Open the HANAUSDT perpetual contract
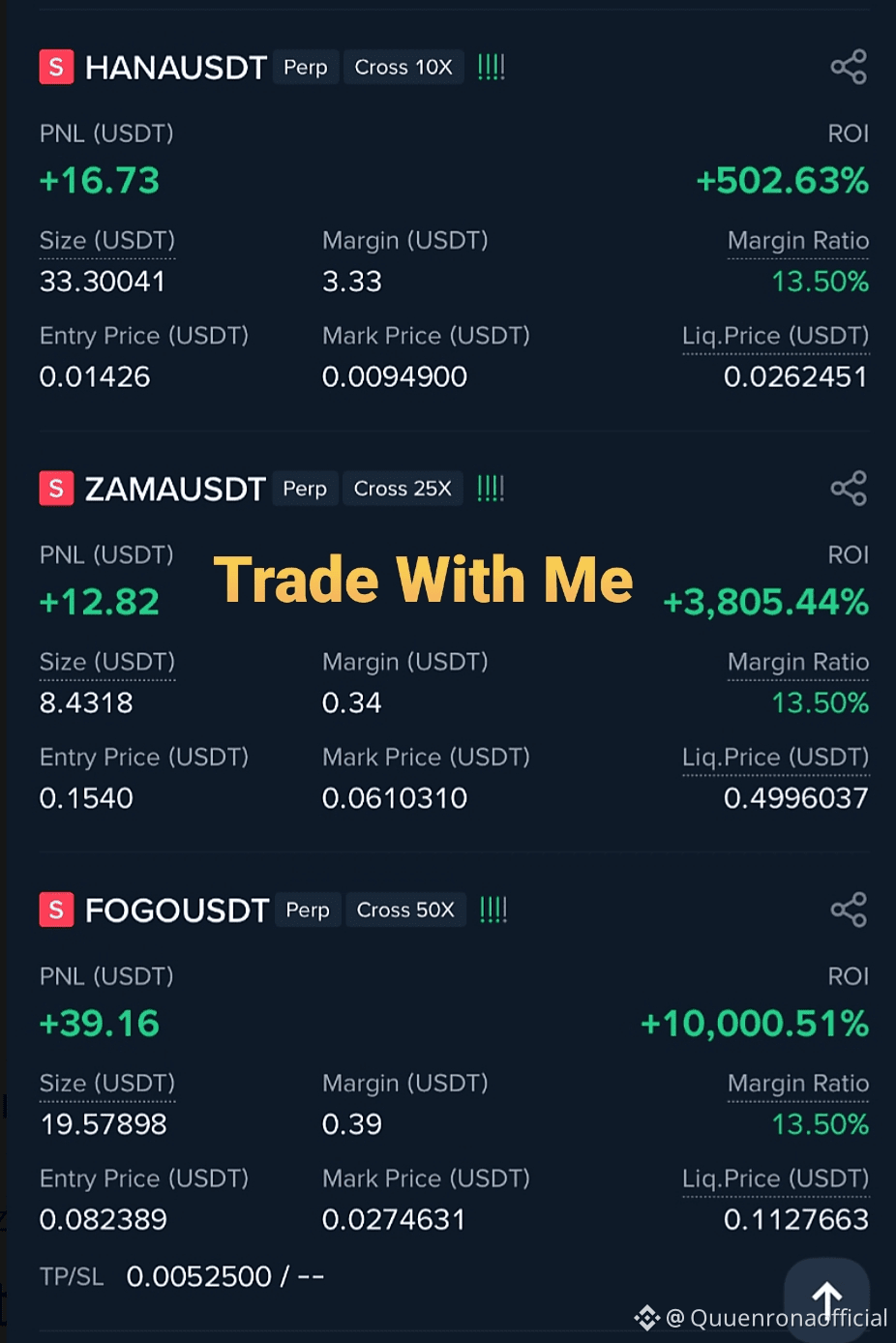896x1343 pixels. click(x=175, y=68)
